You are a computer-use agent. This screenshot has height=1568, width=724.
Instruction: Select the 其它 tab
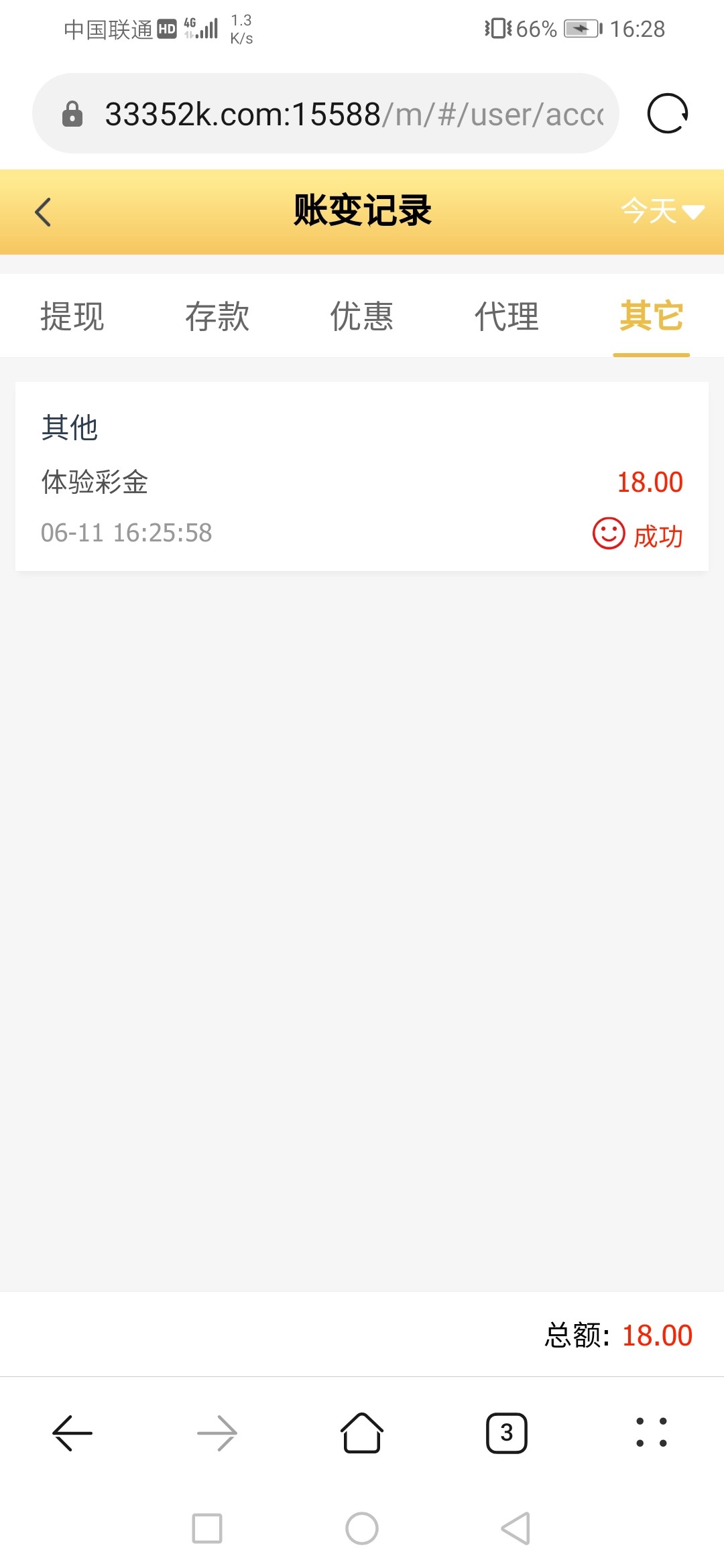tap(651, 316)
